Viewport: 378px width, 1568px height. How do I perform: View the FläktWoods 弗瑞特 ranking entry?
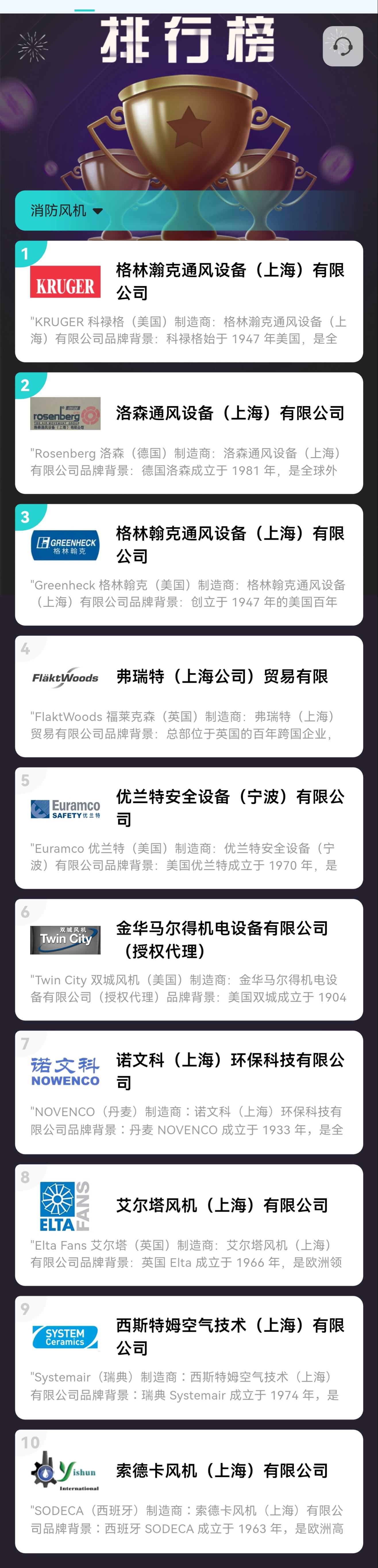189,696
